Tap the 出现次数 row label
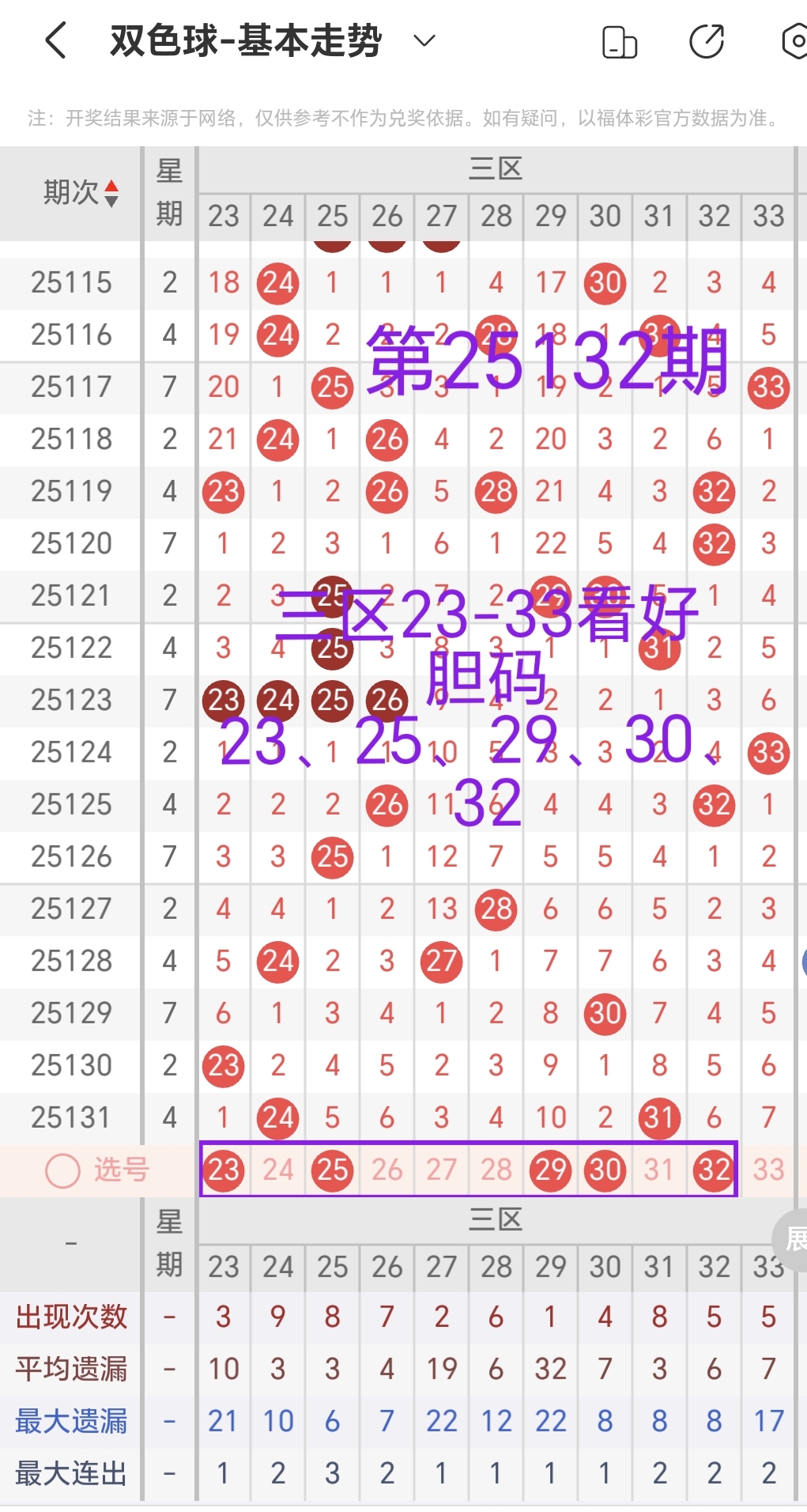This screenshot has height=1512, width=807. pos(70,1317)
